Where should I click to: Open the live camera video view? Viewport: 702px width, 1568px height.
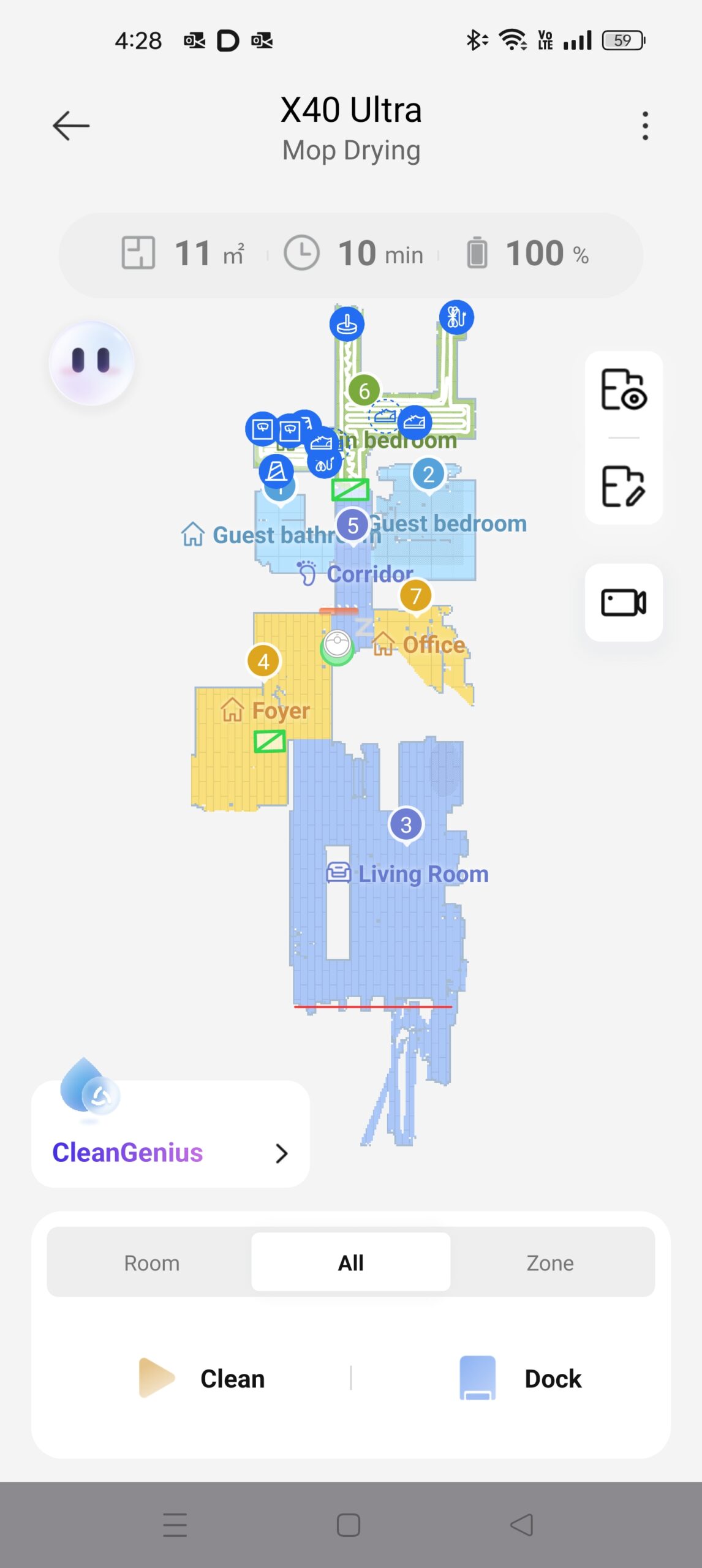[x=623, y=602]
